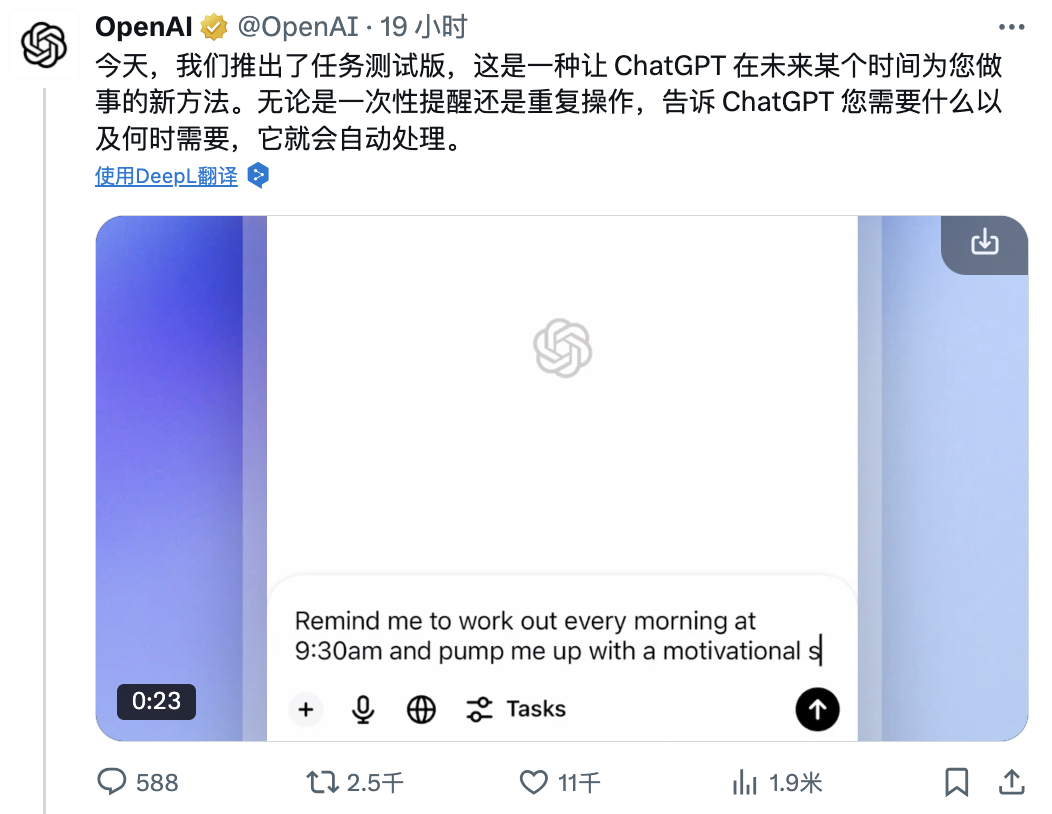Open OpenAI's profile avatar
The height and width of the screenshot is (814, 1052).
[43, 45]
